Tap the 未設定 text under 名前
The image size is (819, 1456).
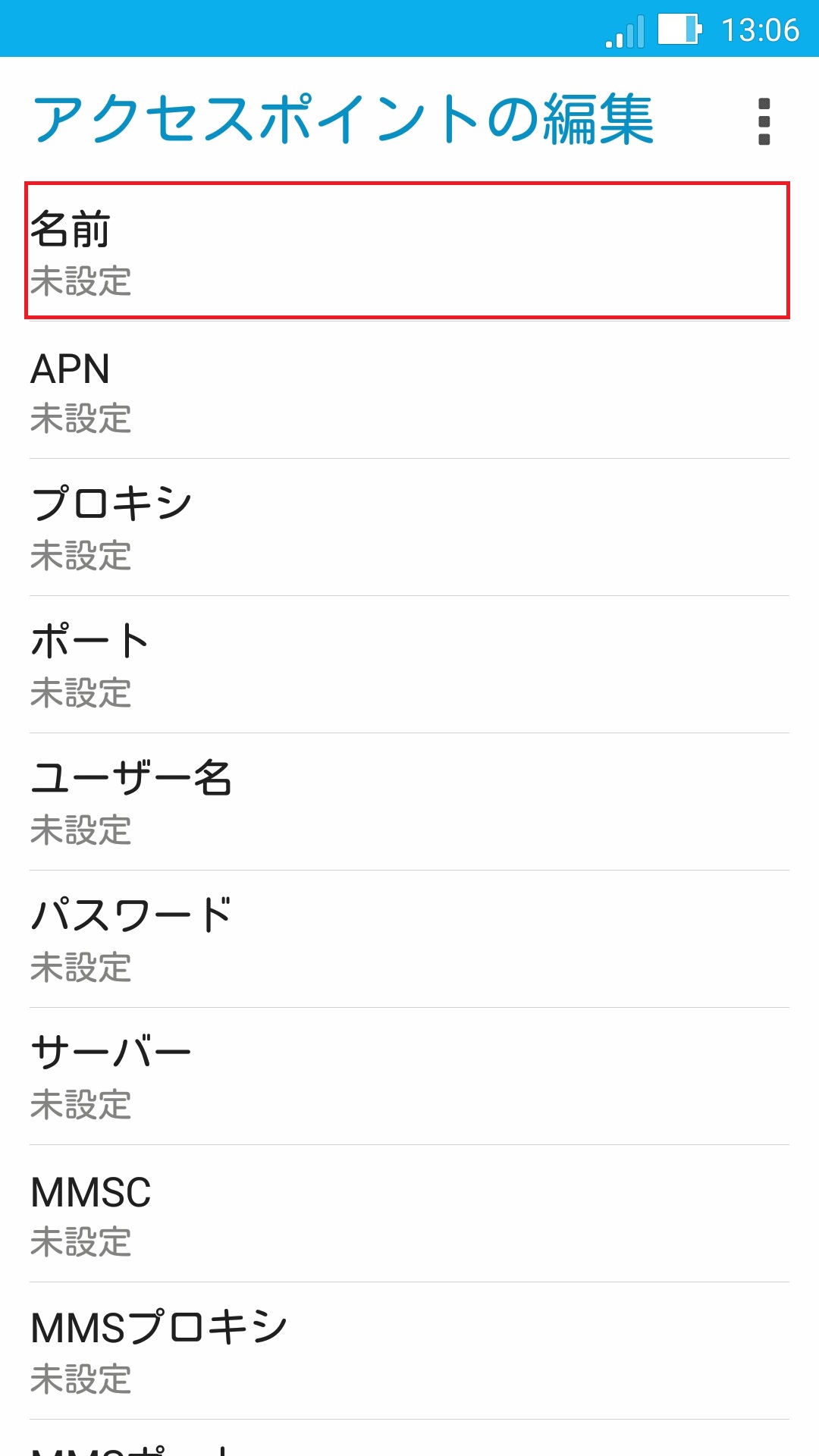click(81, 284)
